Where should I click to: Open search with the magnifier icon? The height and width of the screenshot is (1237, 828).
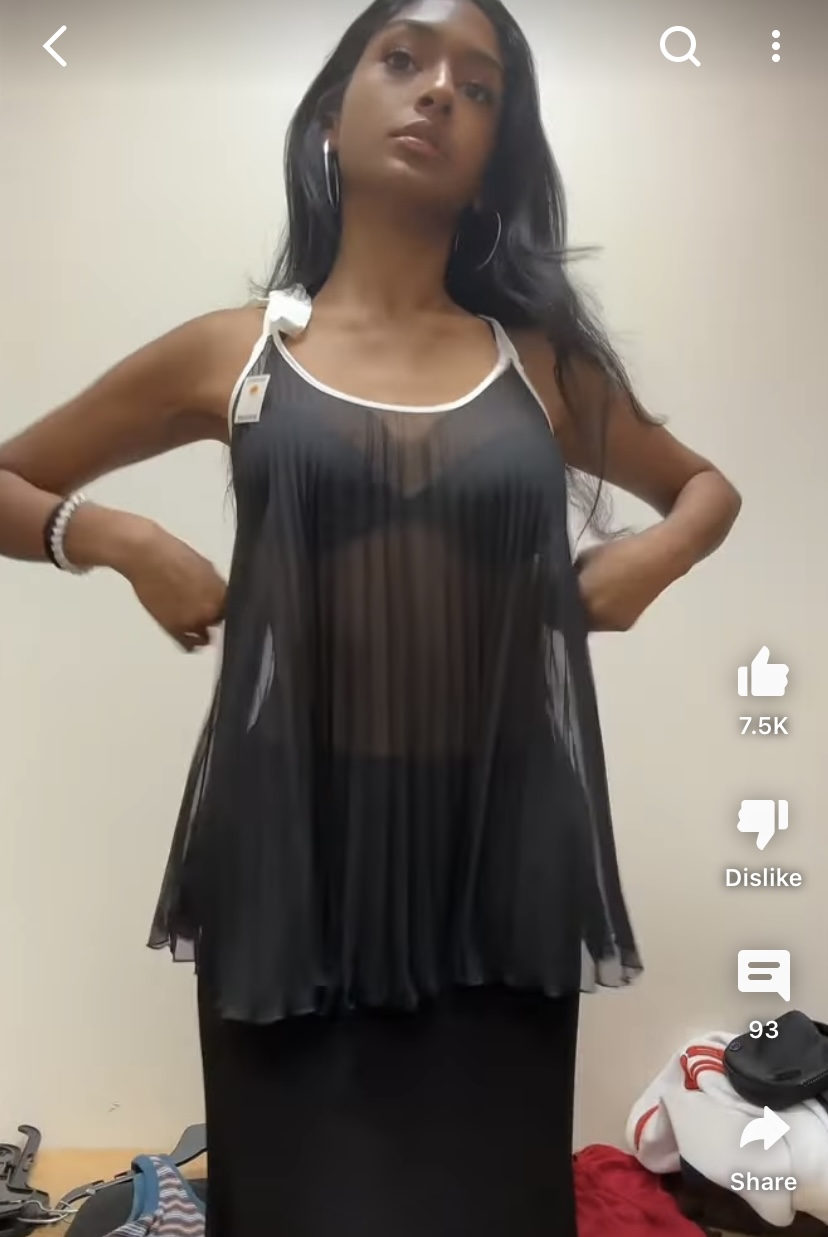click(x=679, y=46)
